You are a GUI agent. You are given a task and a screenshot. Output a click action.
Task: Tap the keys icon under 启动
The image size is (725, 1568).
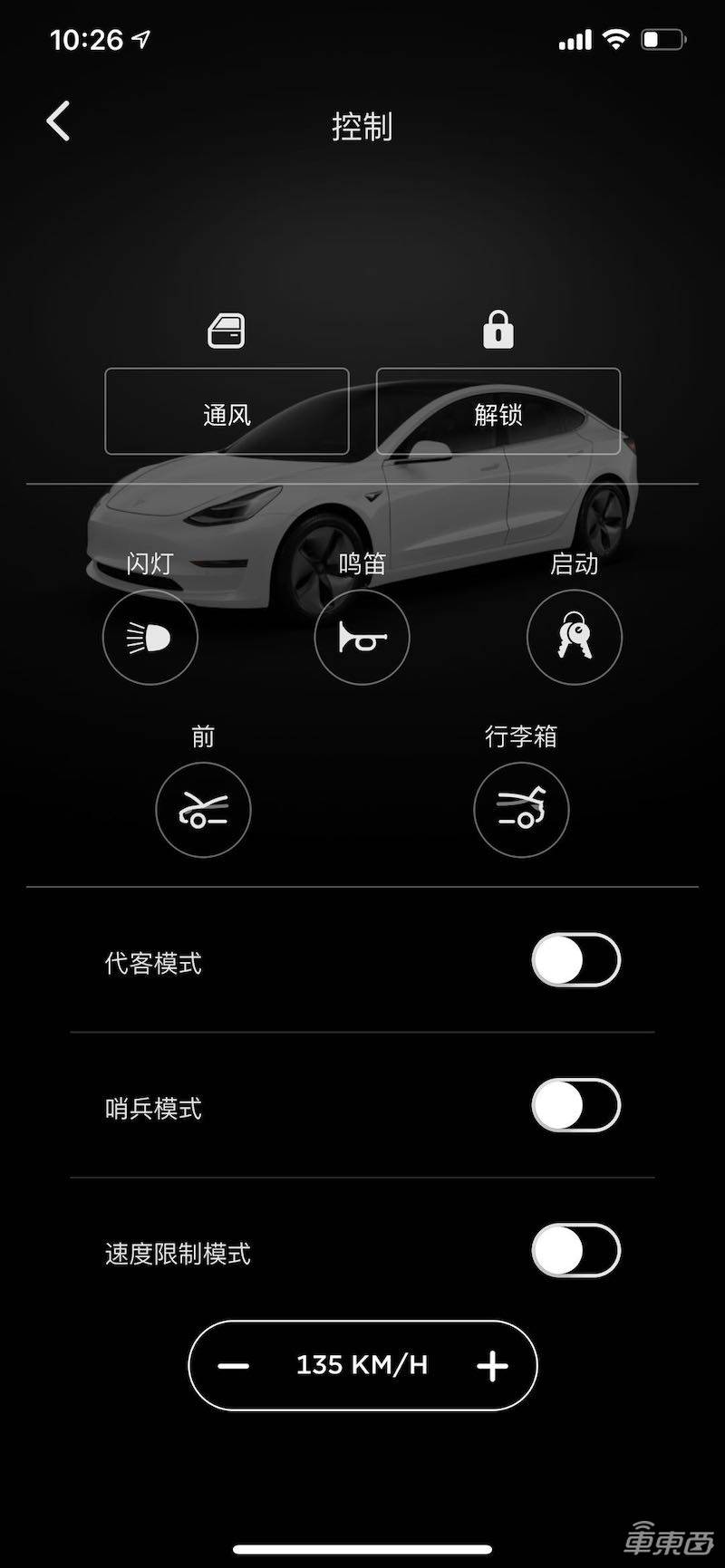coord(574,638)
